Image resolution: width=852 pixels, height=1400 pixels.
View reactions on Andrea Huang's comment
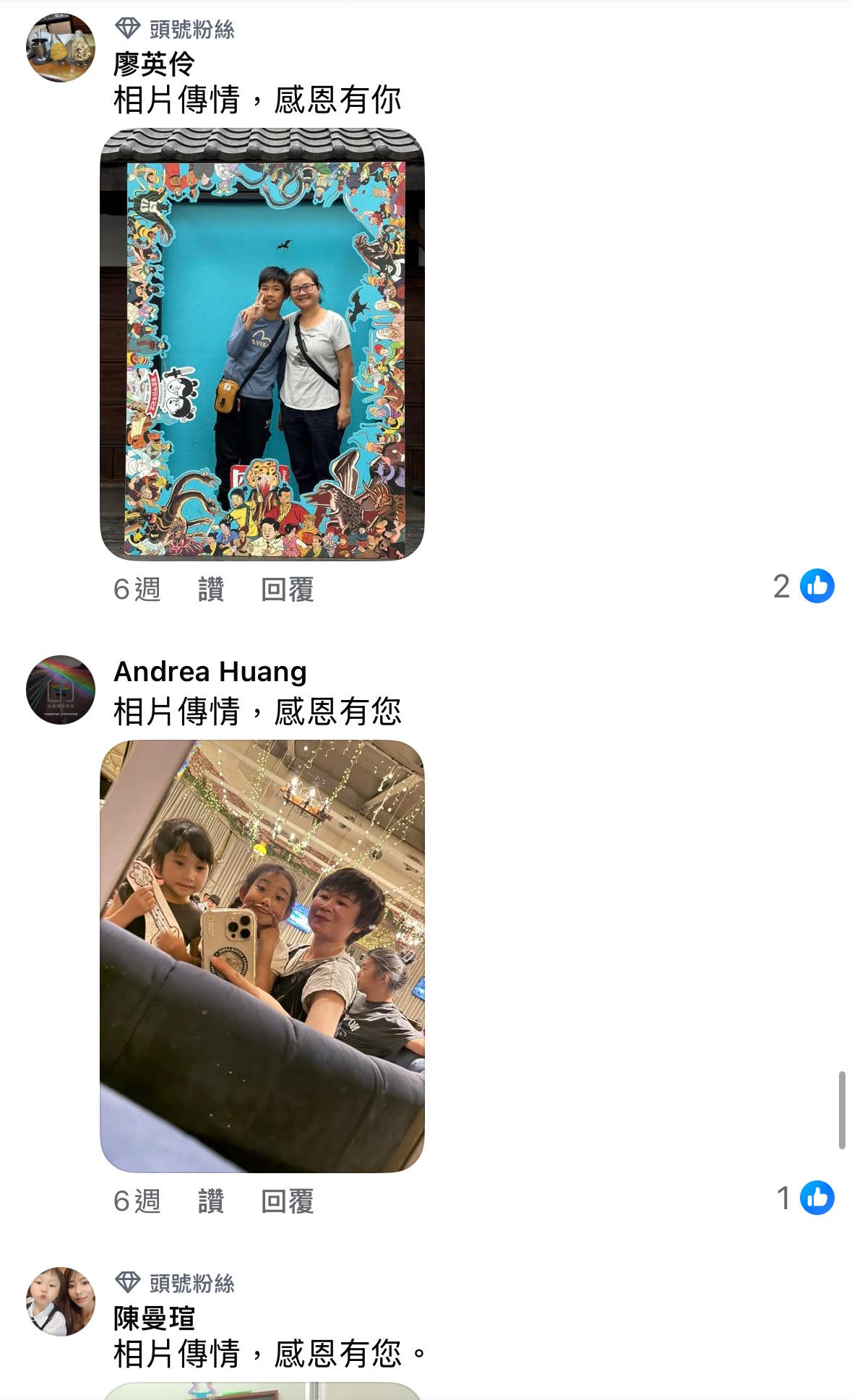coord(805,1198)
